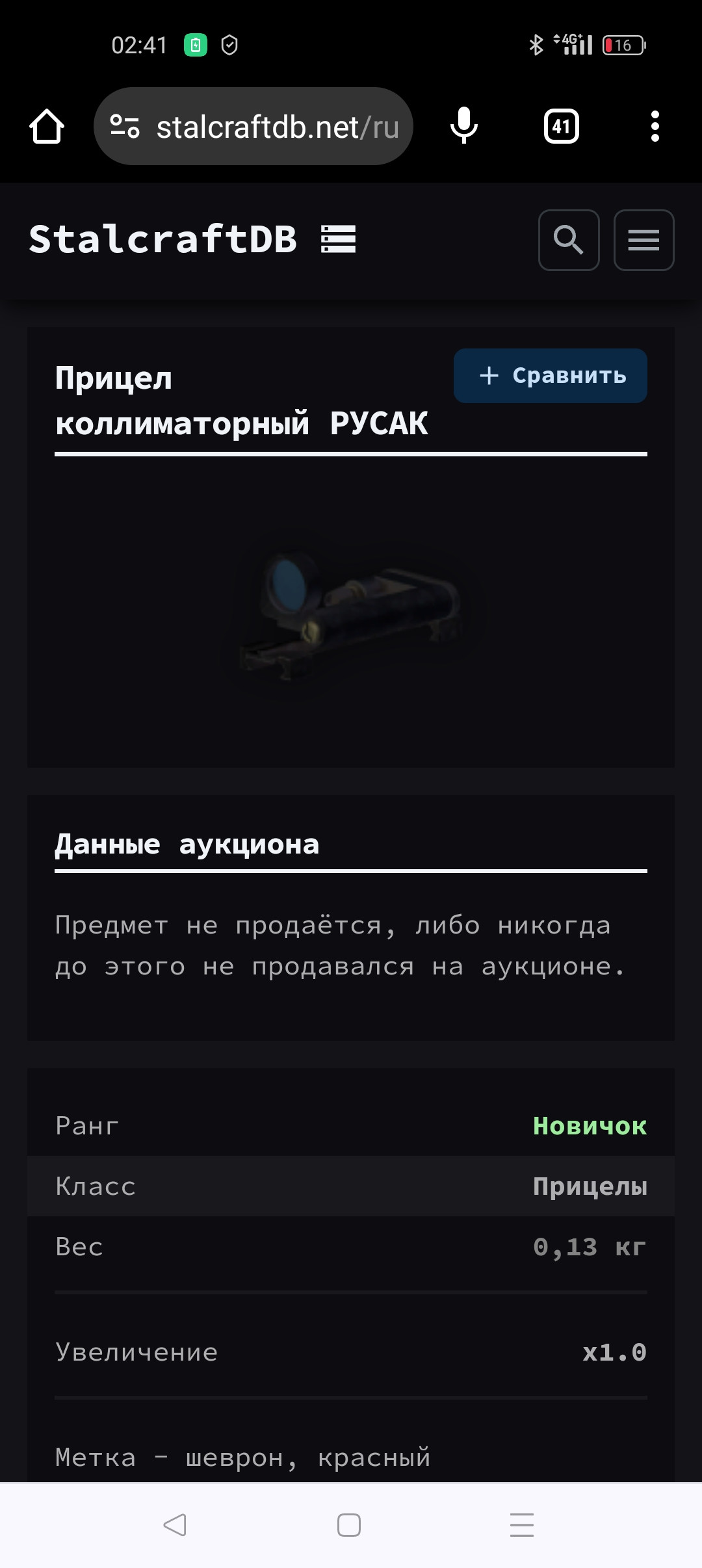Add the item with the Сравнить button
Viewport: 702px width, 1568px height.
550,376
